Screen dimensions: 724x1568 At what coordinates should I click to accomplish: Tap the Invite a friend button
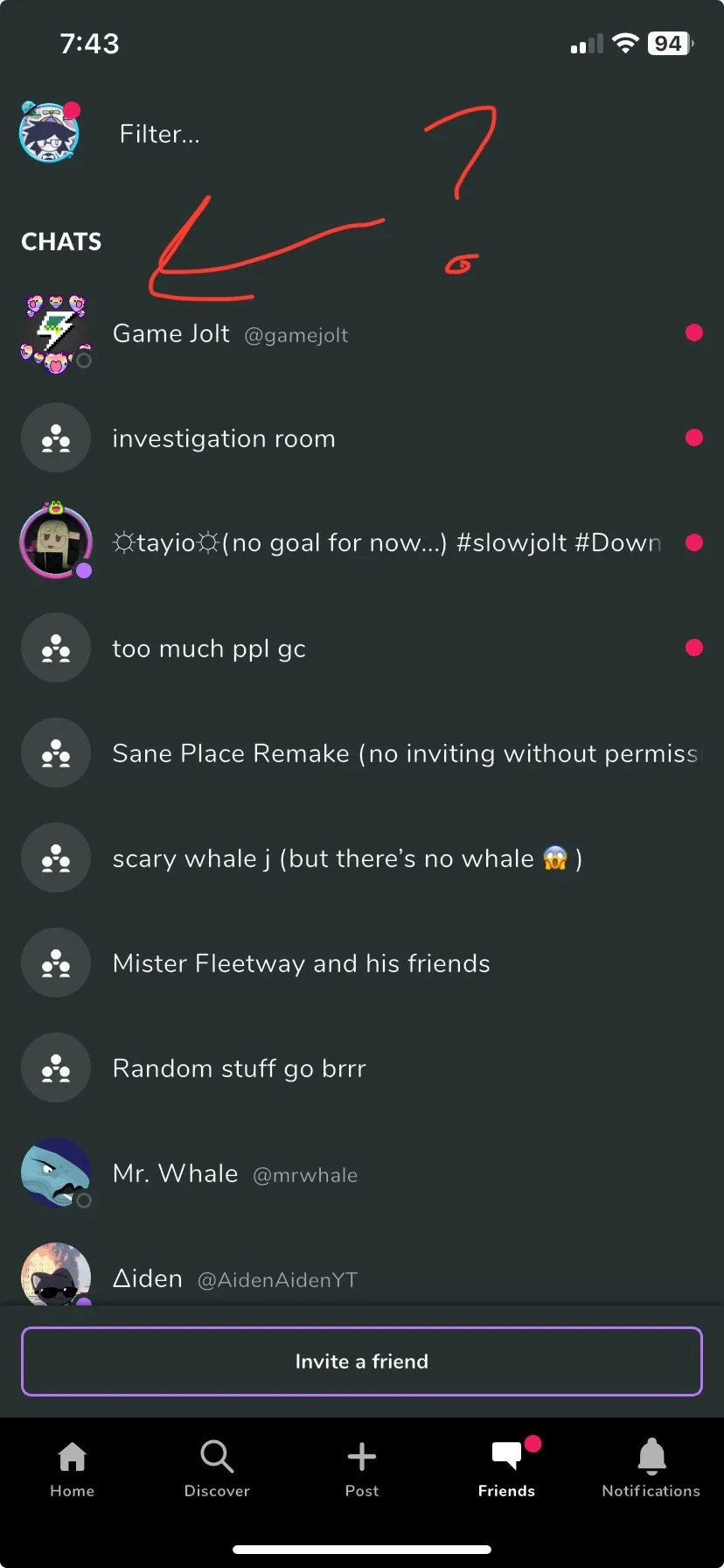tap(362, 1361)
